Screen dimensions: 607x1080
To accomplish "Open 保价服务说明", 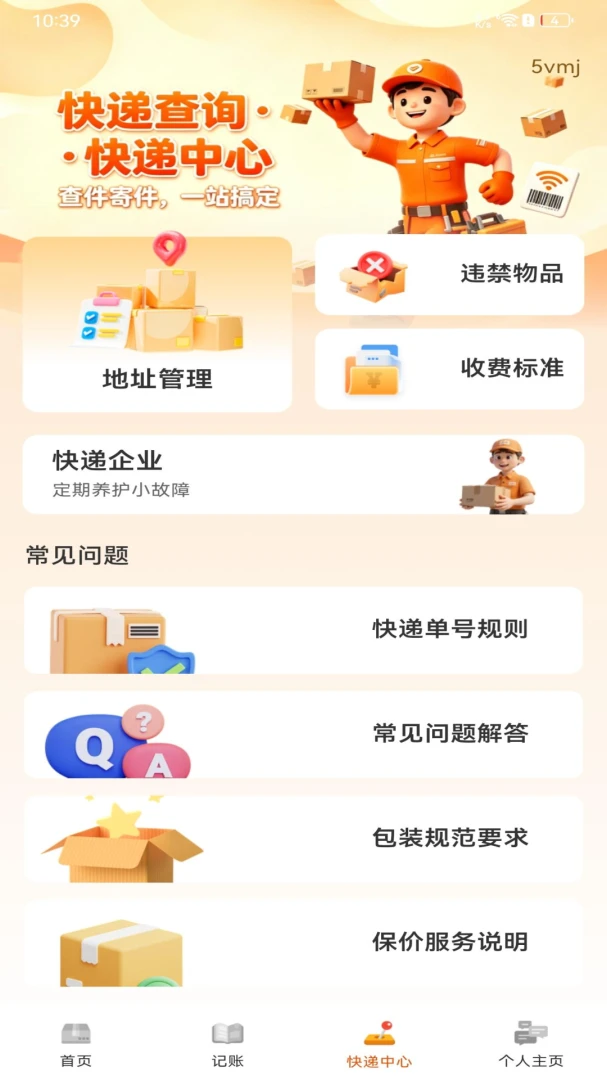I will pyautogui.click(x=303, y=944).
